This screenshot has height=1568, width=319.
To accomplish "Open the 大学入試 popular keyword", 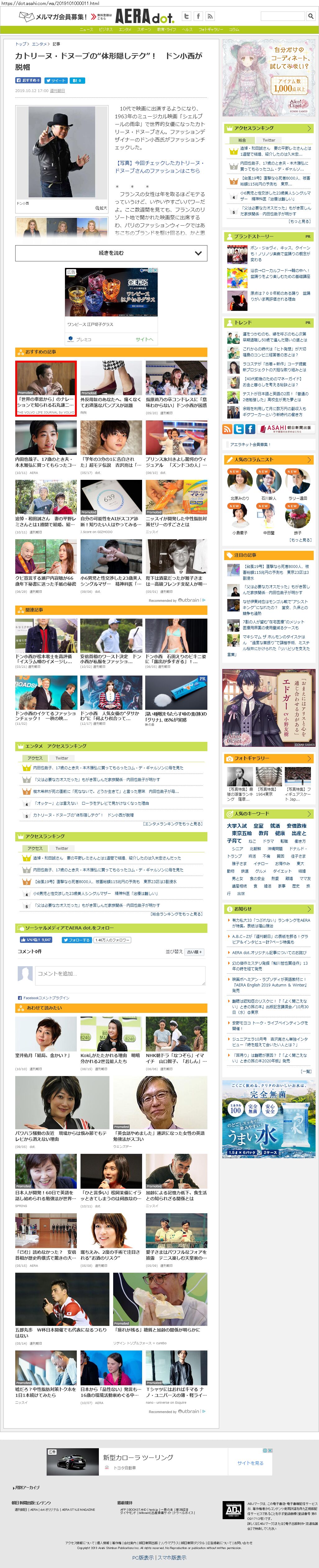I will (237, 826).
